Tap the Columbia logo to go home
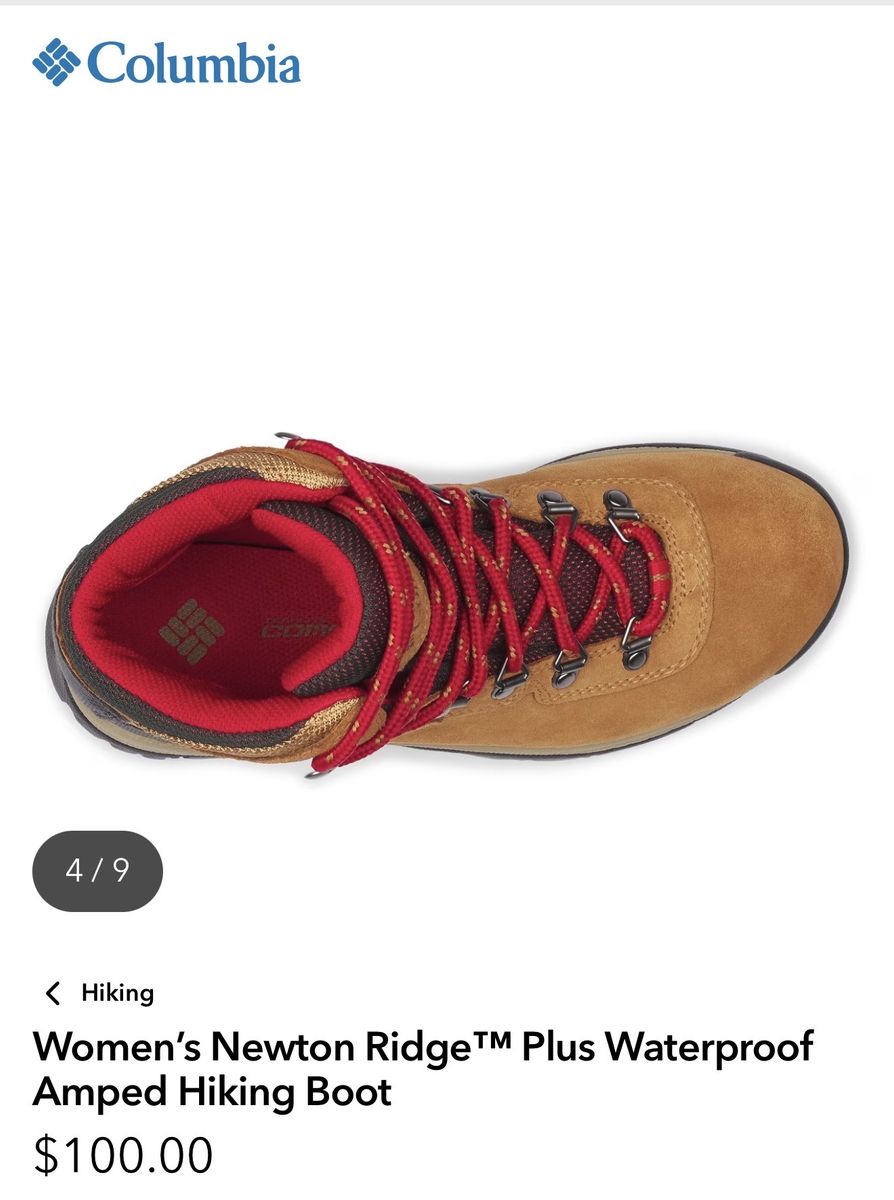 pos(166,62)
